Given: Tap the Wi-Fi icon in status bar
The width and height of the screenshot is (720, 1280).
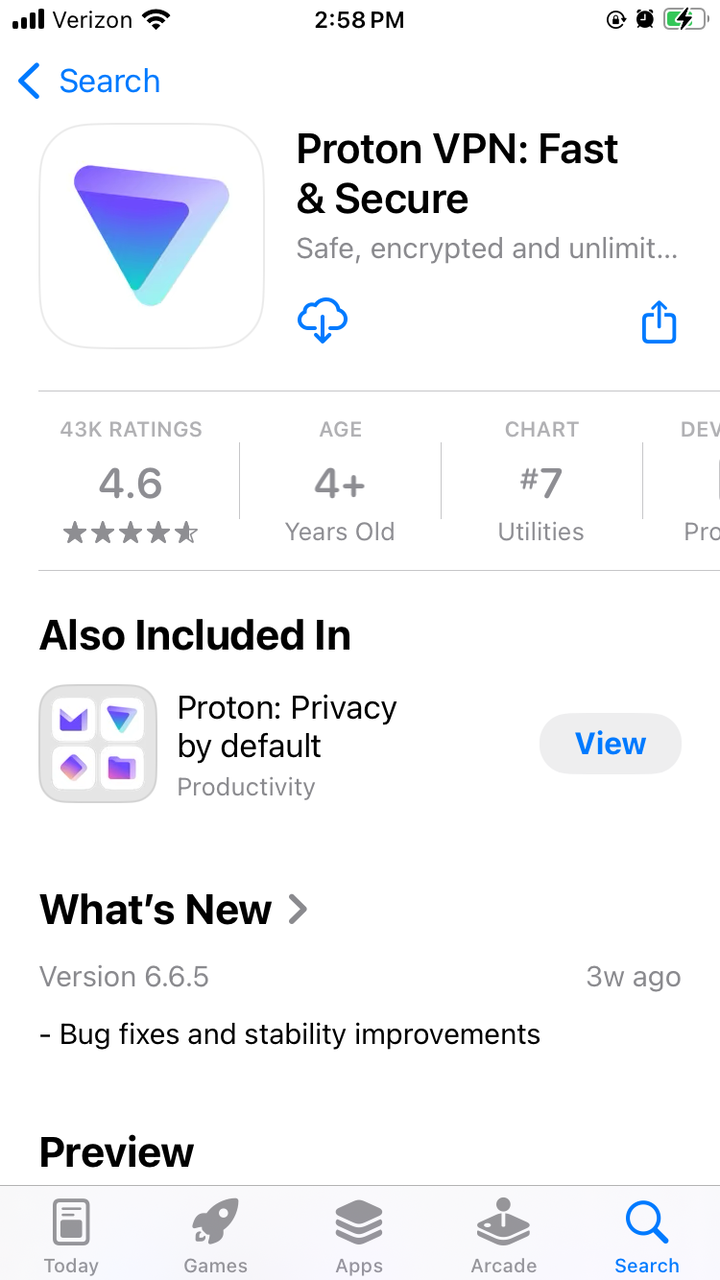Looking at the screenshot, I should (156, 18).
